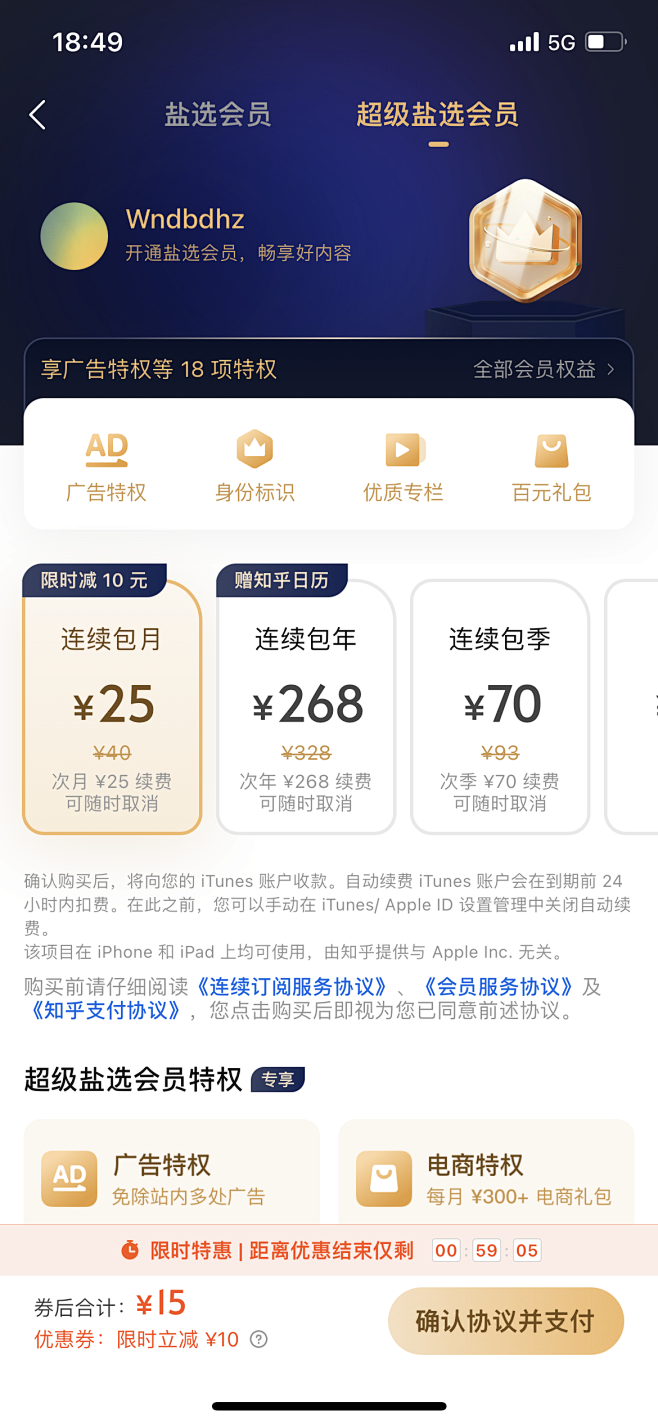
Task: View the 百元礼包 benefit
Action: [551, 467]
